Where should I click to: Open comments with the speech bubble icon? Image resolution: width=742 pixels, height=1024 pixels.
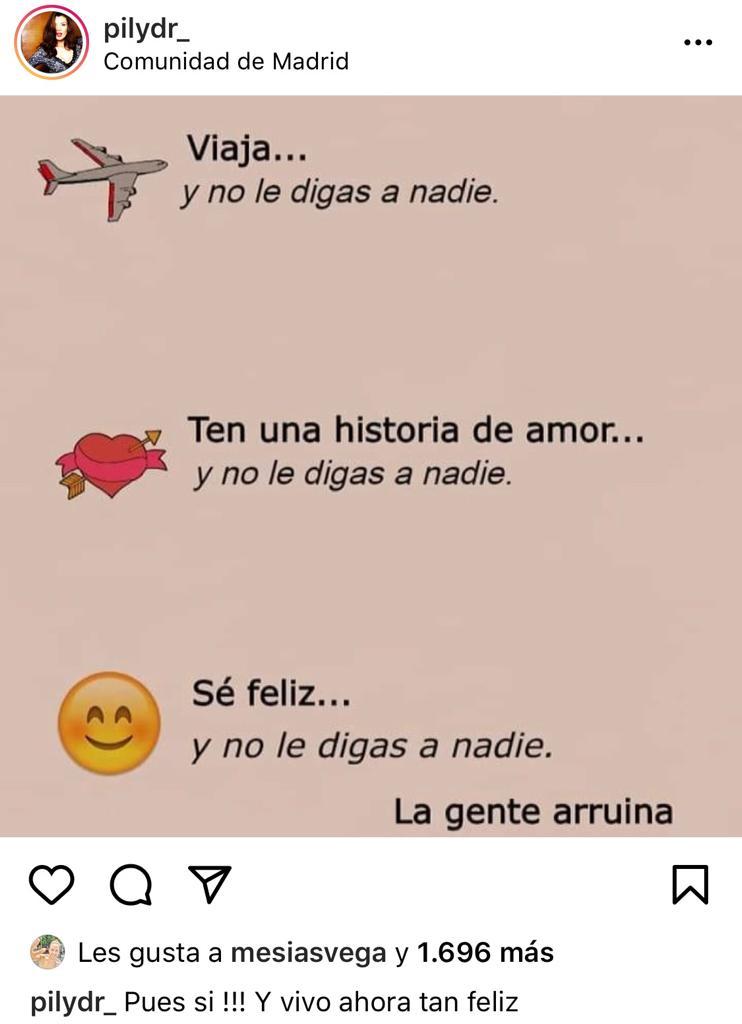tap(130, 885)
